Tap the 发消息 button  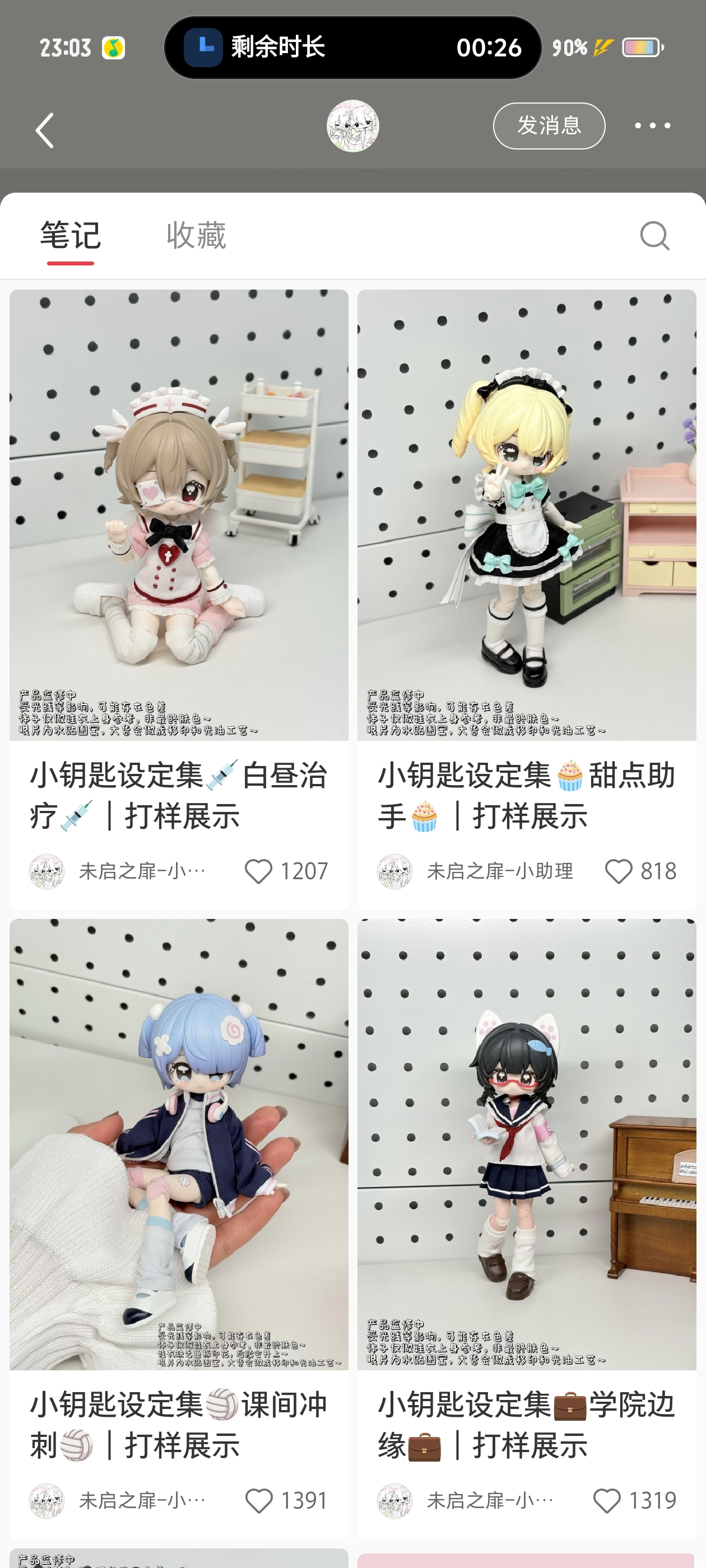point(548,126)
